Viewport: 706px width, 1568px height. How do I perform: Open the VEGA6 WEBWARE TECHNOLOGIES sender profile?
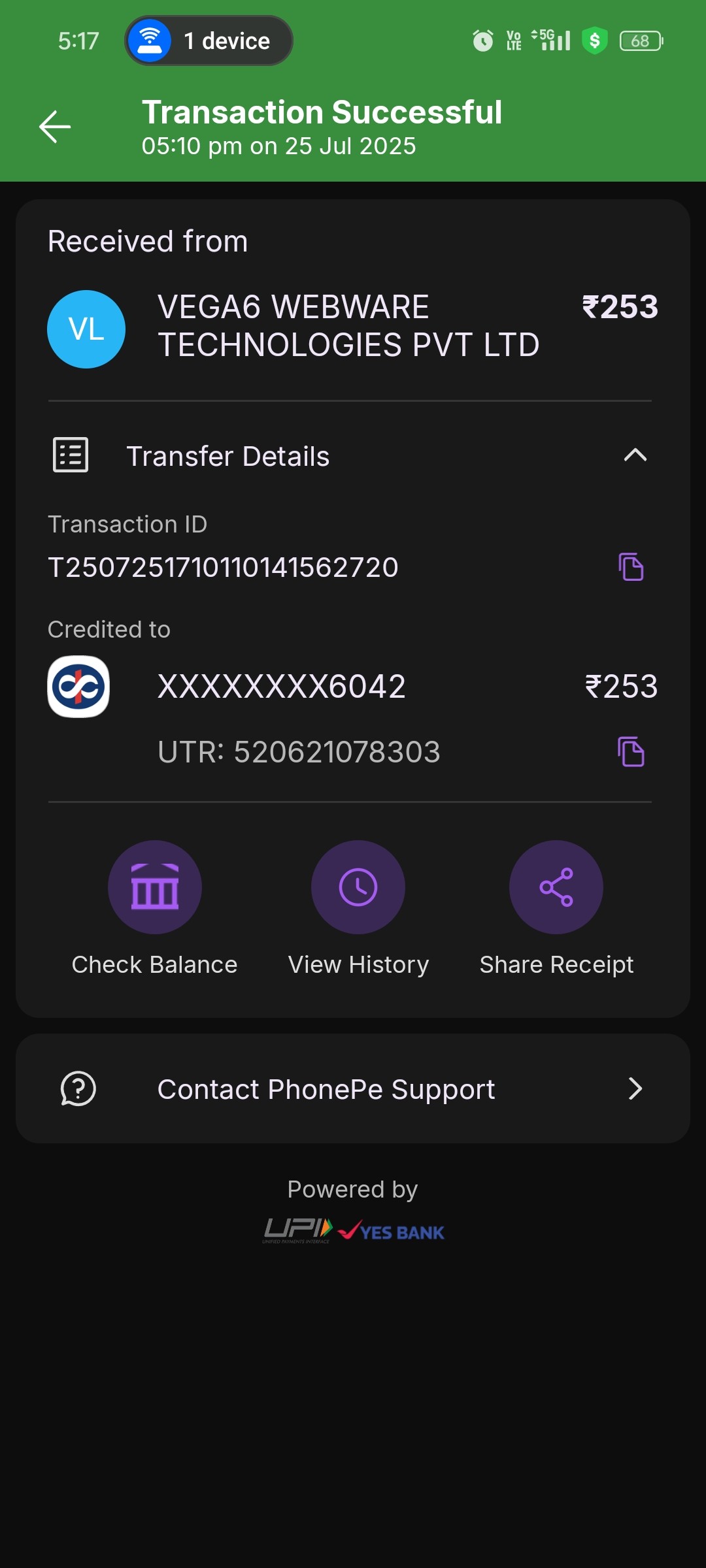(86, 329)
